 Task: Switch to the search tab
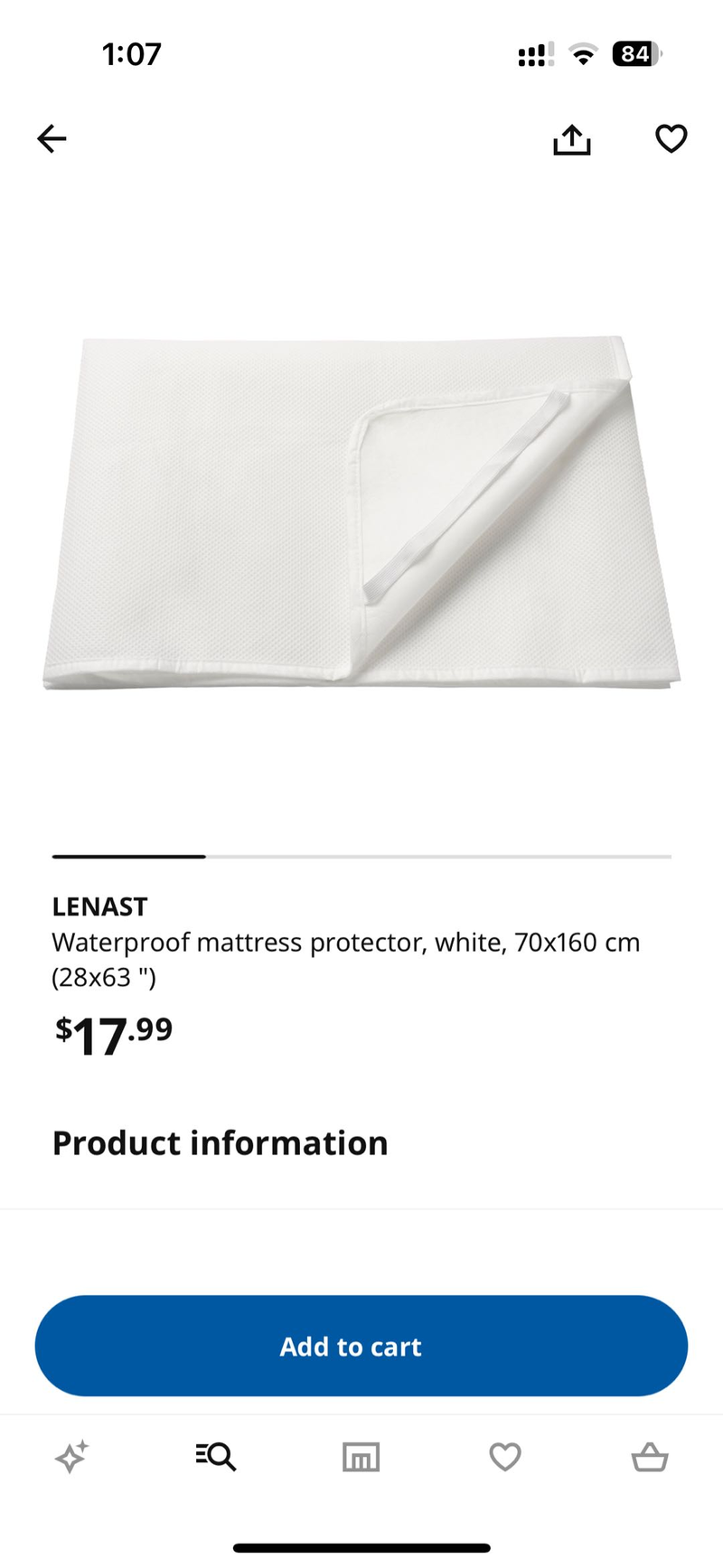coord(216,1456)
